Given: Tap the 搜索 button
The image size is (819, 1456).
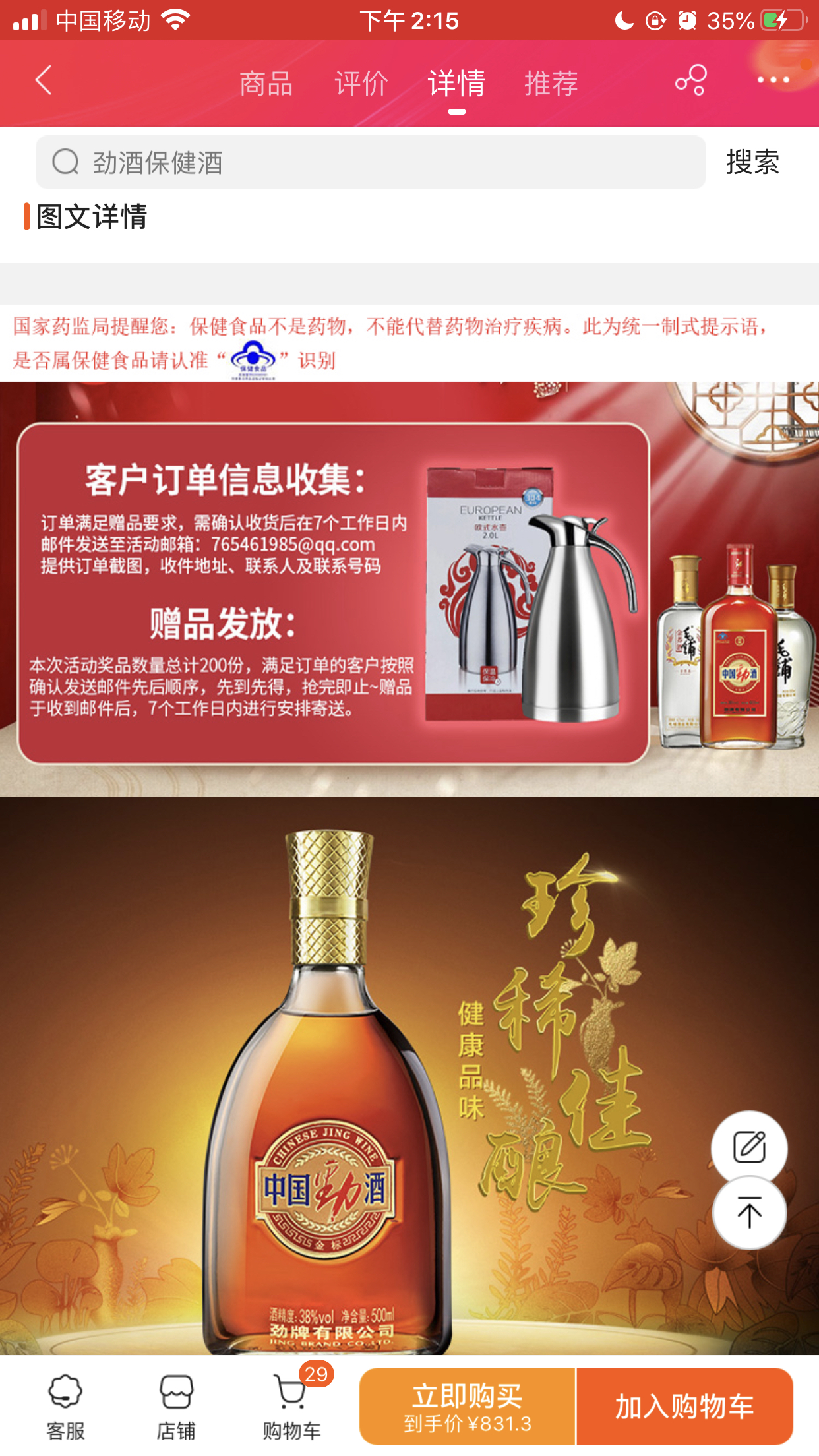Looking at the screenshot, I should (x=752, y=162).
